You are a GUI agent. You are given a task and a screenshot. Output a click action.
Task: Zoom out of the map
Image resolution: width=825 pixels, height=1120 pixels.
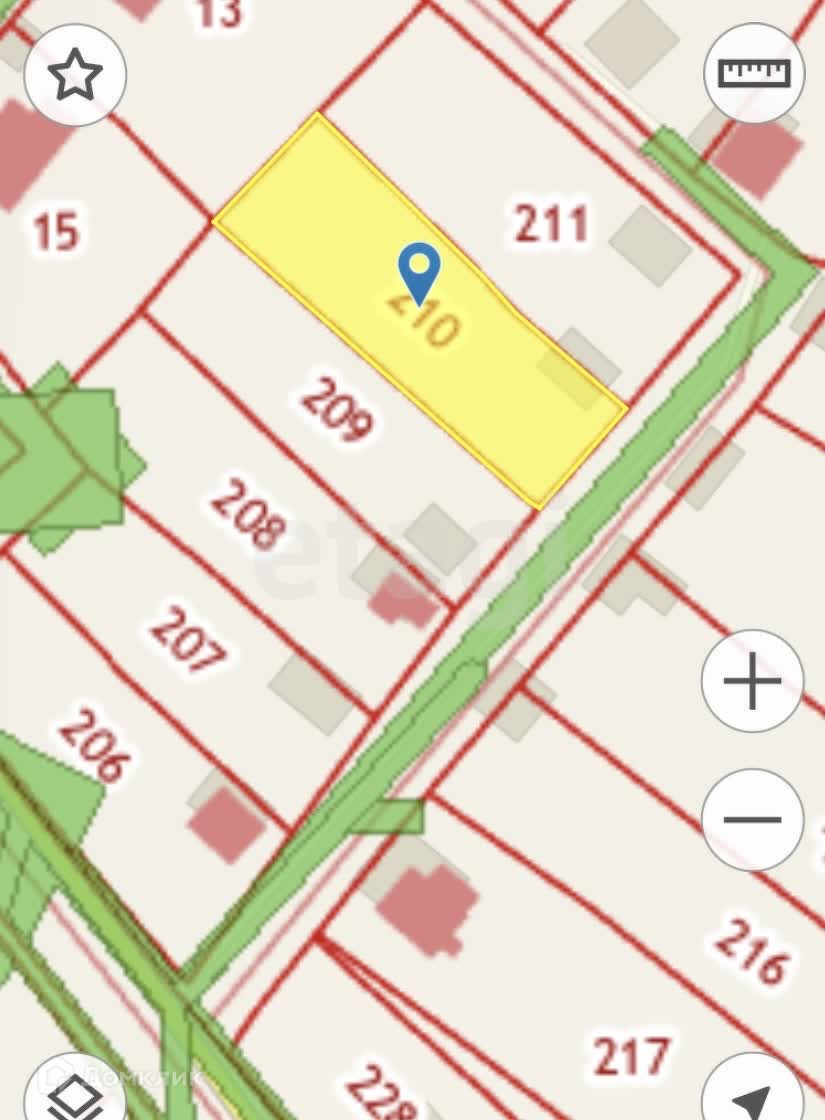coord(752,819)
